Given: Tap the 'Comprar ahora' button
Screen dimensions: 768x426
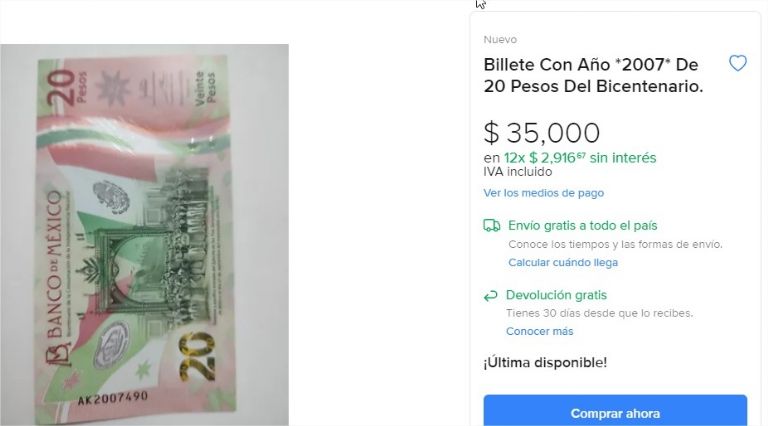Looking at the screenshot, I should [x=615, y=412].
